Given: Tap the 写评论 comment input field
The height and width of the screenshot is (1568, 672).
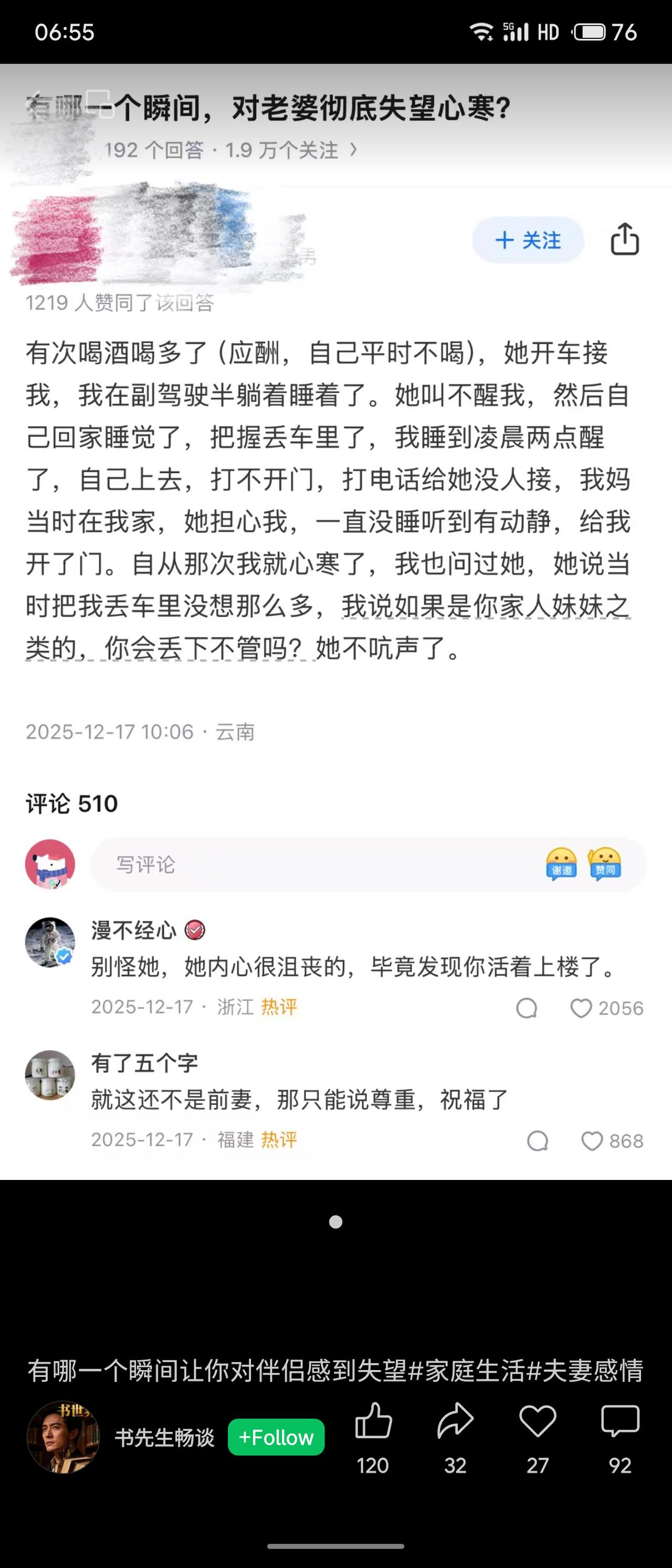Looking at the screenshot, I should (244, 865).
